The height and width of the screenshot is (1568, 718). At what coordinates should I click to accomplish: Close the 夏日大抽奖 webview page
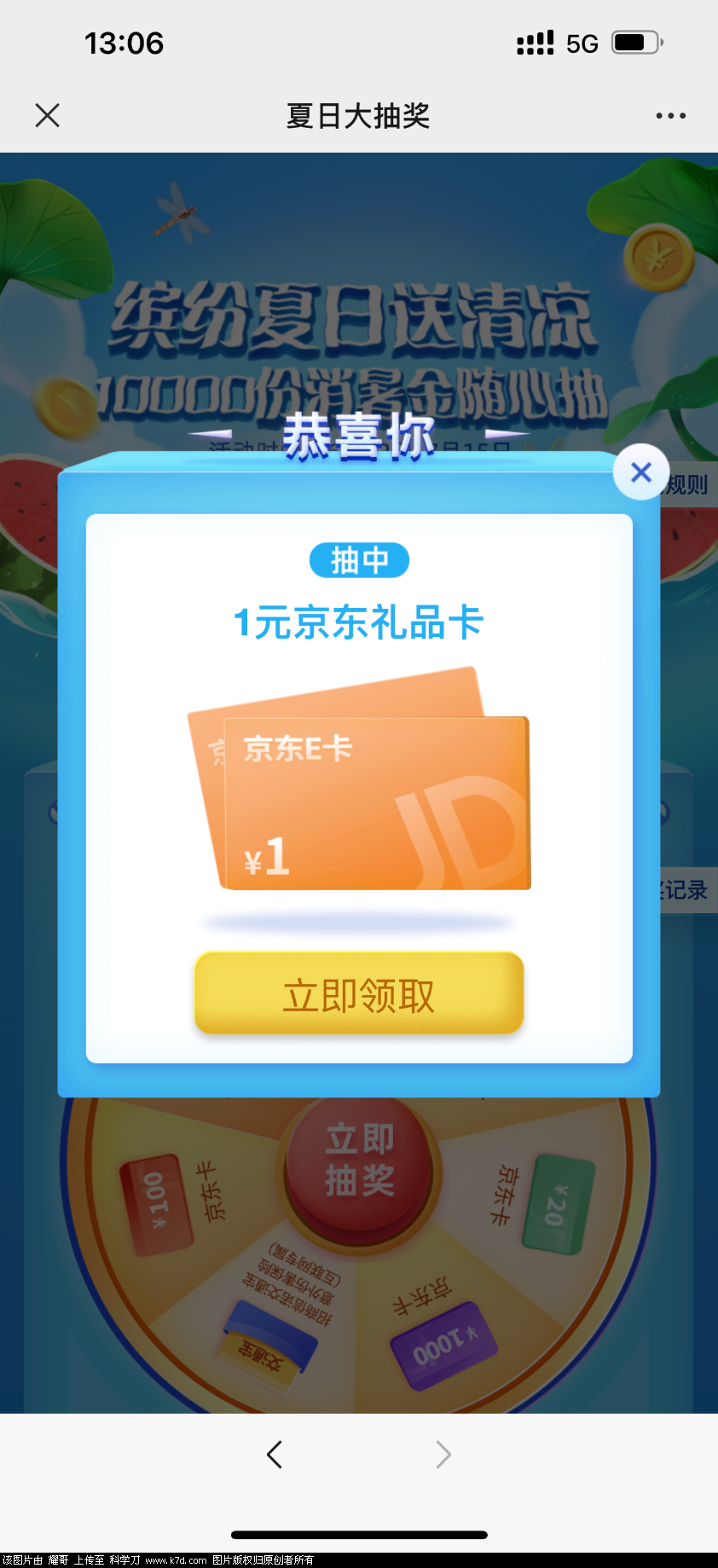click(x=48, y=115)
